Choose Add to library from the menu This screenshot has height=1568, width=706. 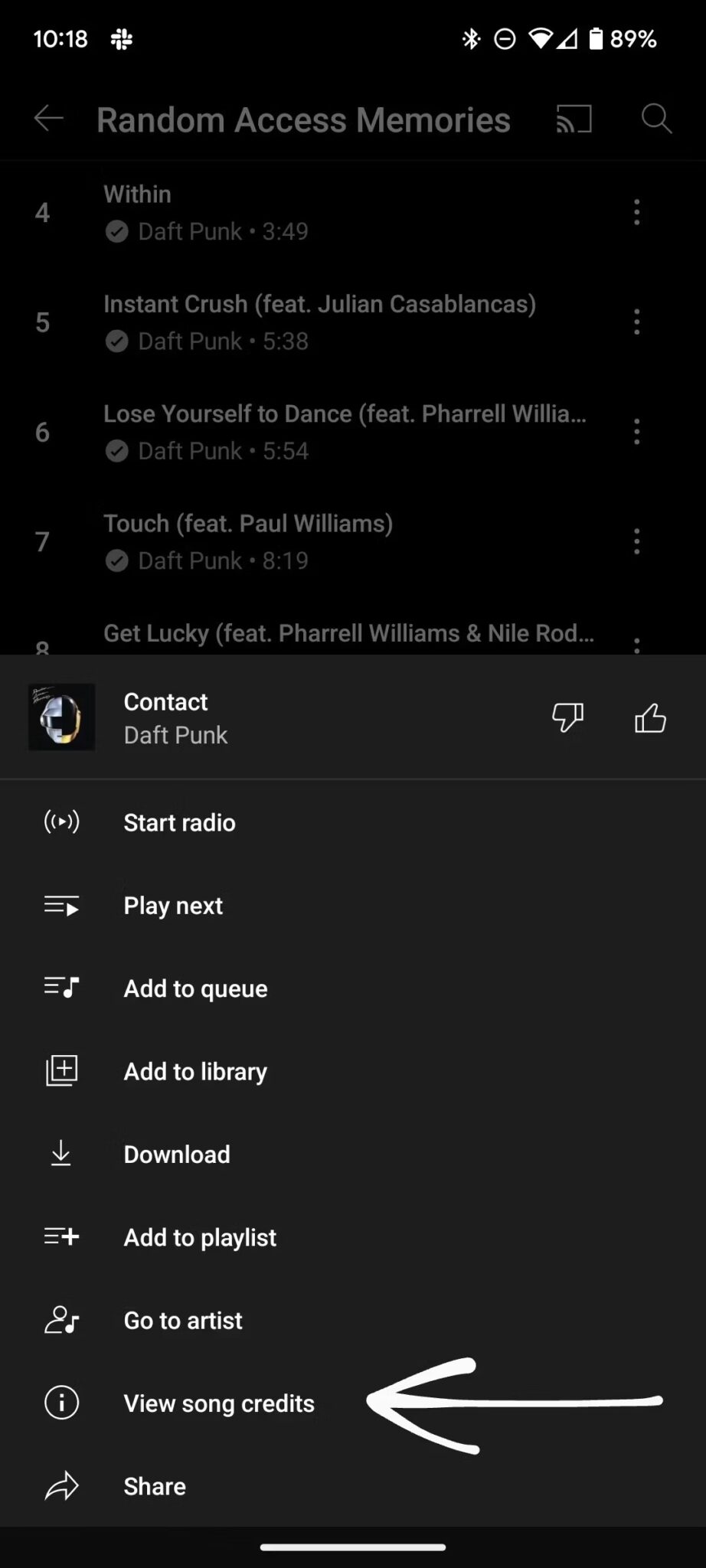[x=194, y=1071]
